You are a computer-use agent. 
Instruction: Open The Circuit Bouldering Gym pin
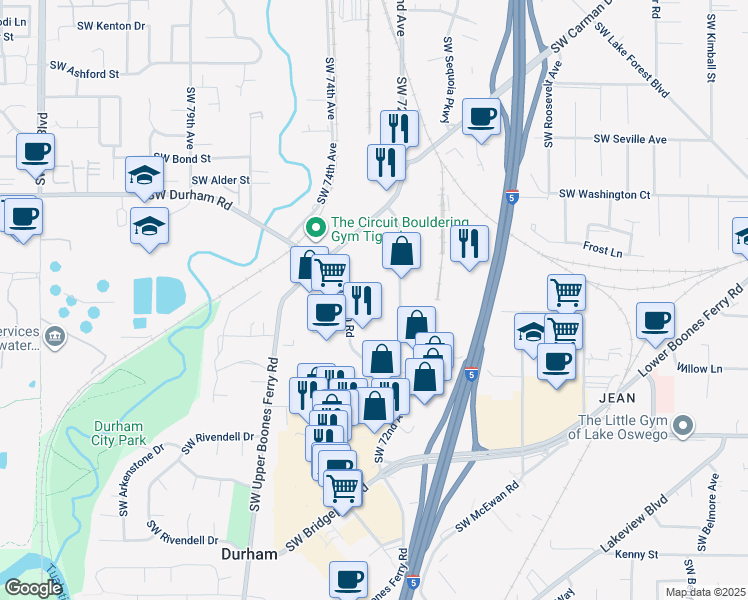[315, 228]
